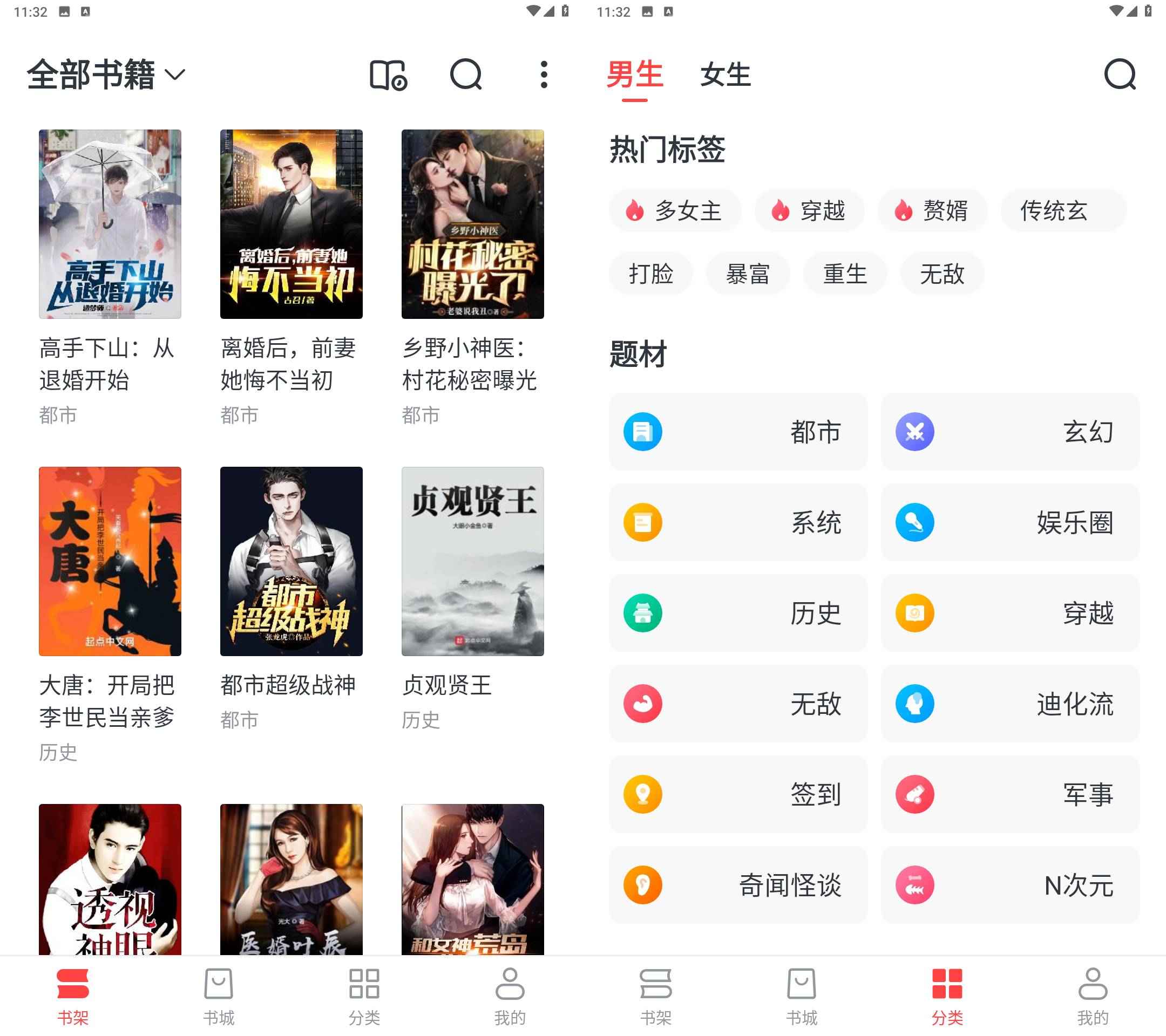Open the reading history book icon
This screenshot has width=1166, height=1036.
tap(388, 74)
